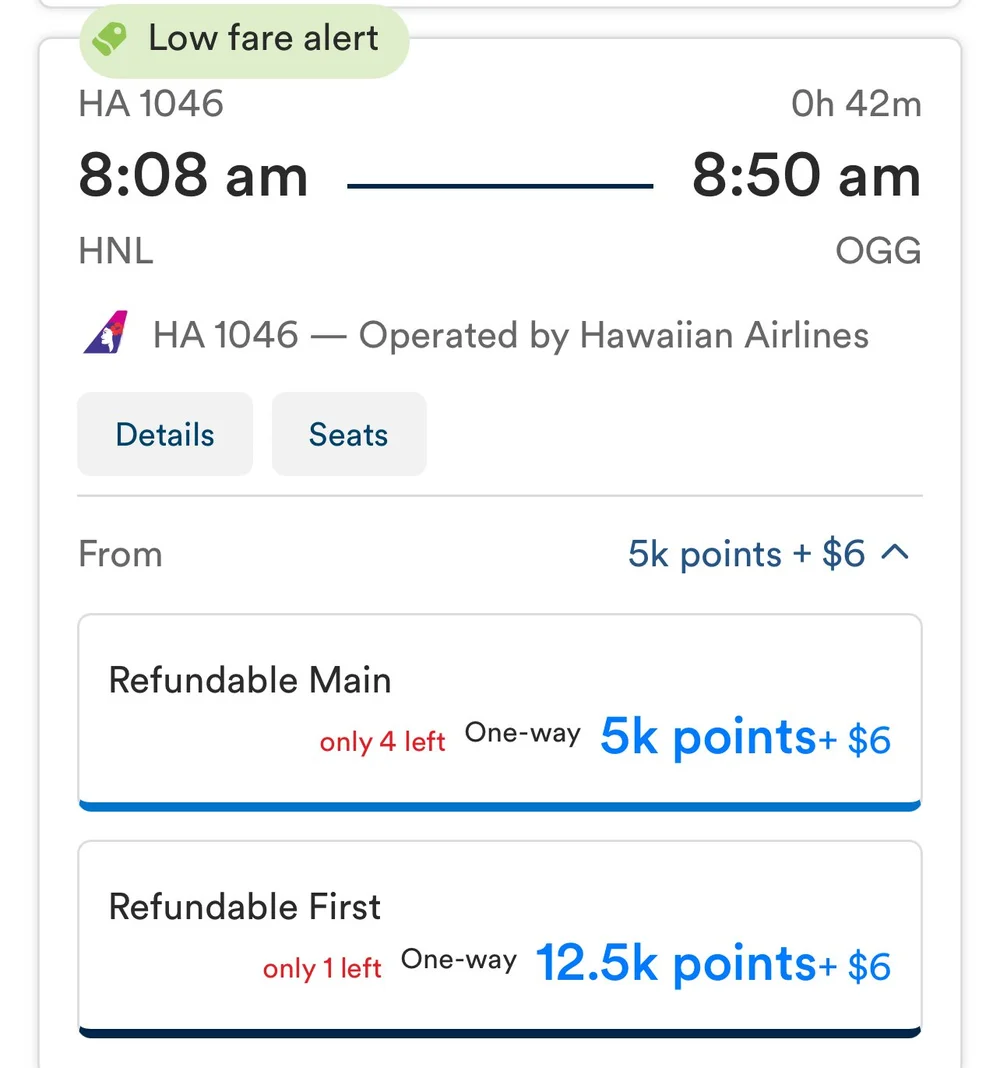Open Details for flight HA 1046

click(x=165, y=435)
